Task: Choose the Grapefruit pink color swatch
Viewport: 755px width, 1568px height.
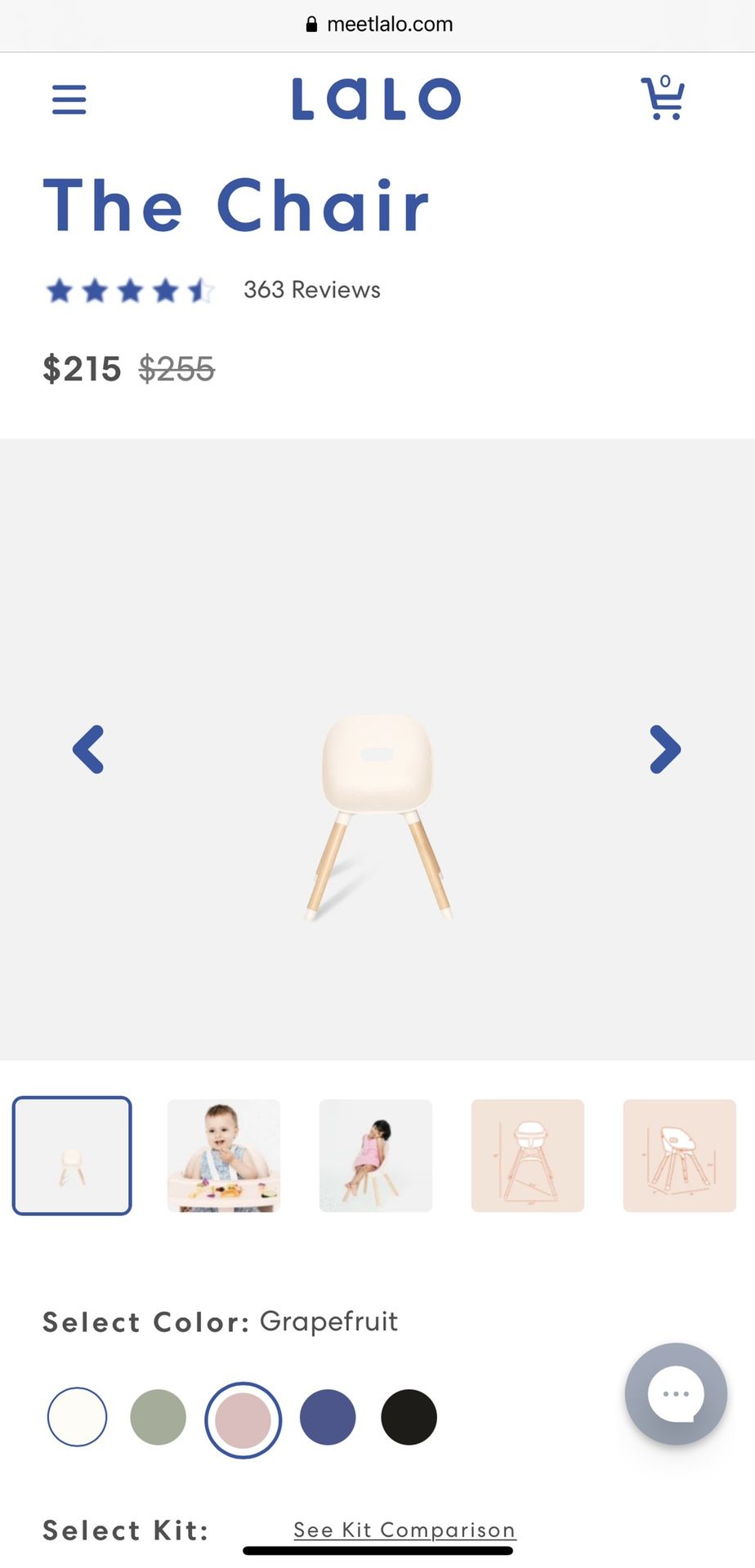Action: tap(243, 1420)
